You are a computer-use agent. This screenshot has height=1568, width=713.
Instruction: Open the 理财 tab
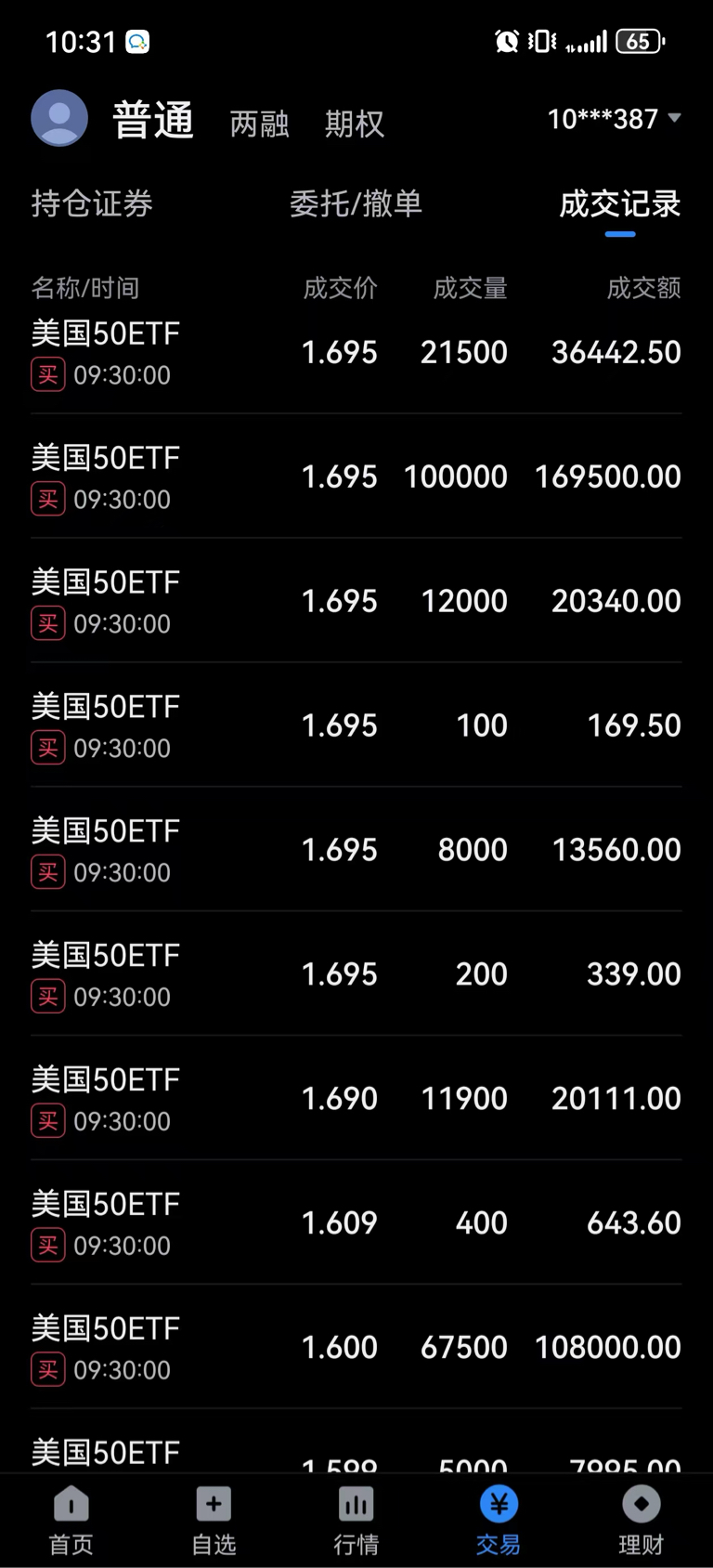click(641, 1521)
